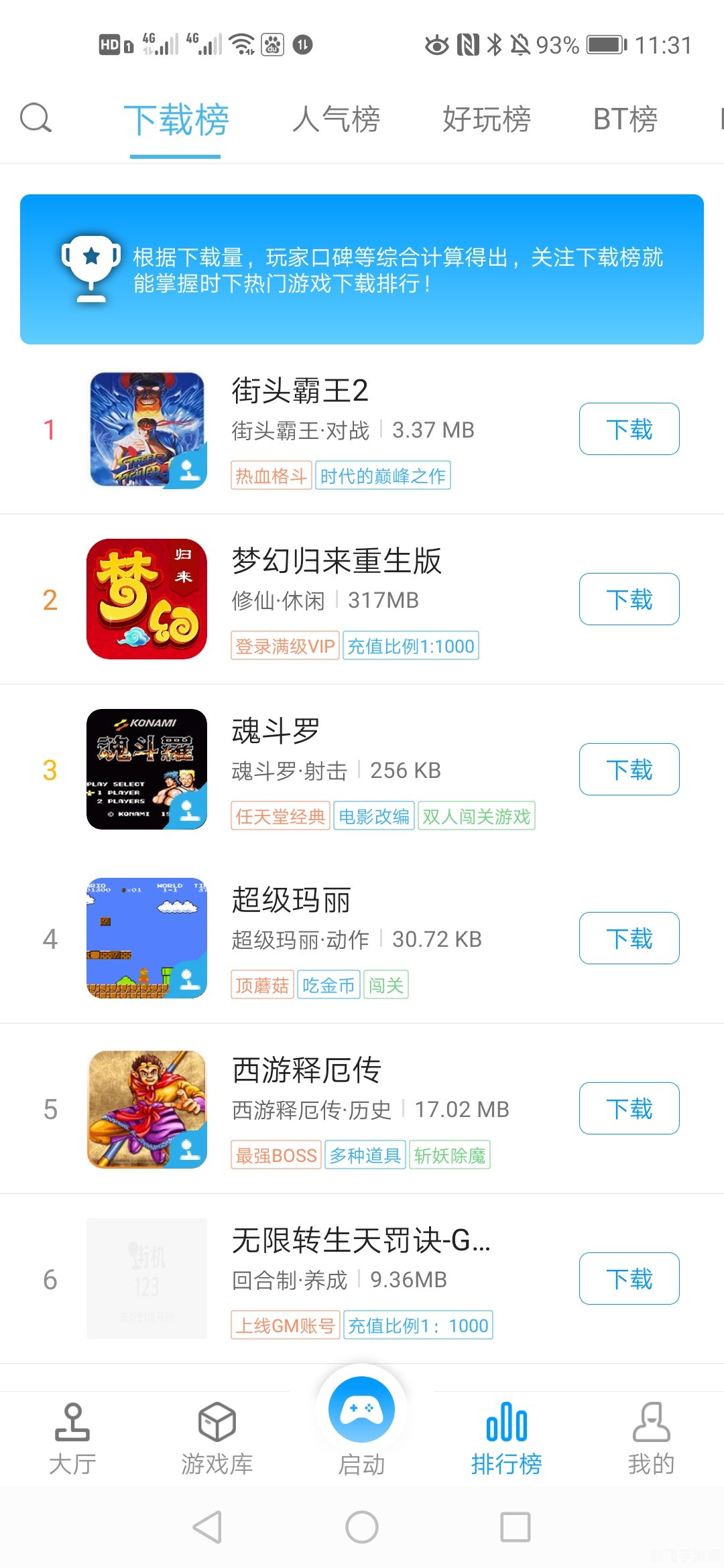Download 西游释厄传
Screen dimensions: 724x1568
click(629, 1109)
